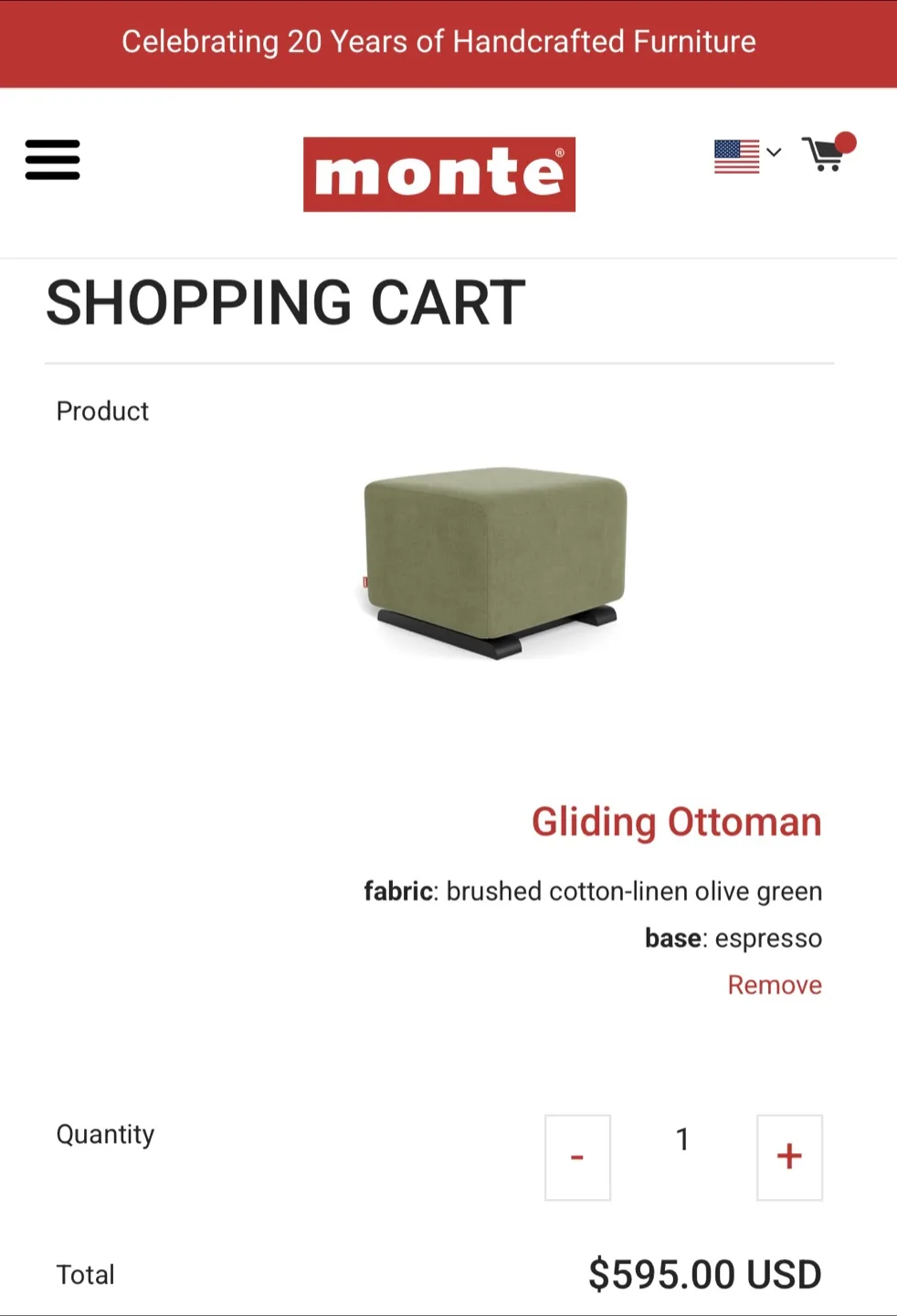Open the menu to browse other categories
Viewport: 897px width, 1316px height.
click(52, 159)
